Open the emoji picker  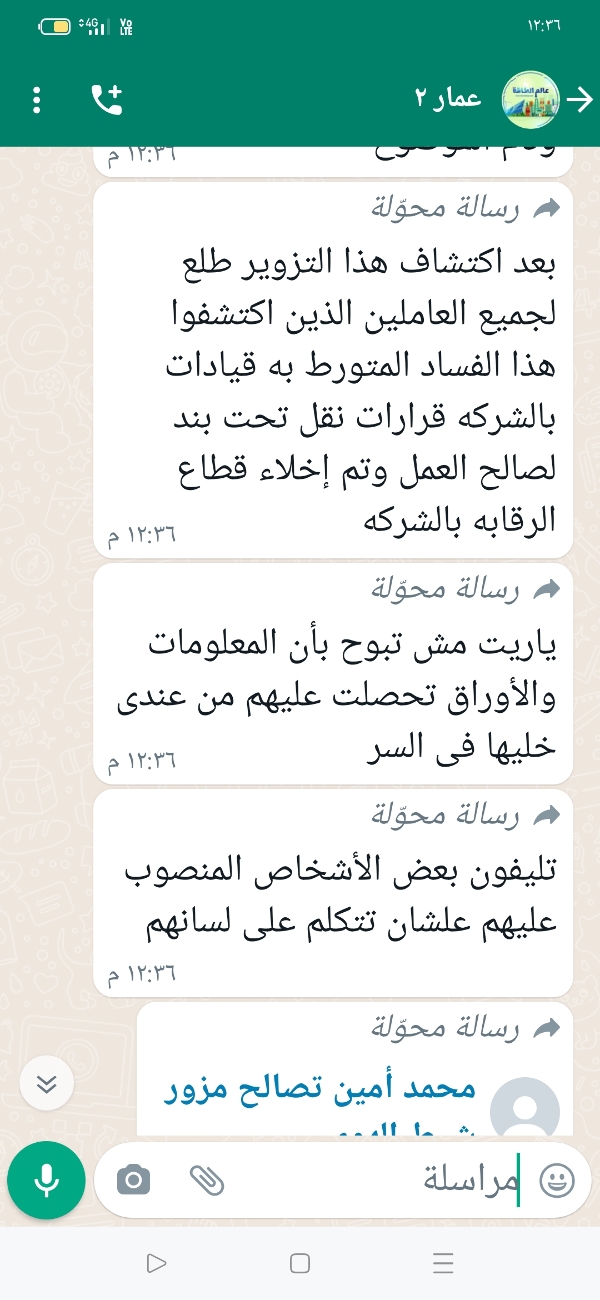click(x=557, y=1181)
